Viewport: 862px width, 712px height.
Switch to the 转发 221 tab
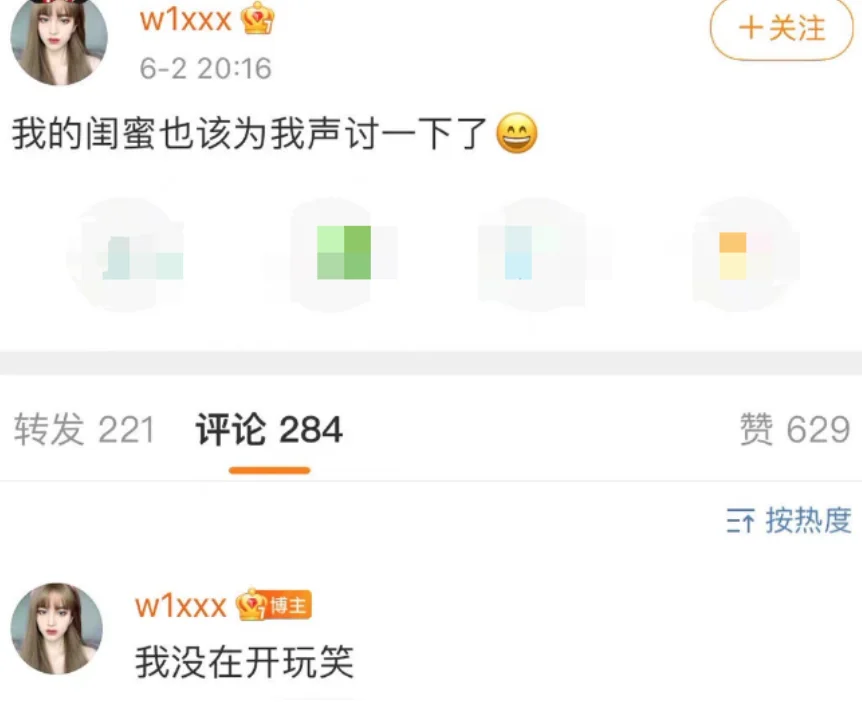coord(84,430)
